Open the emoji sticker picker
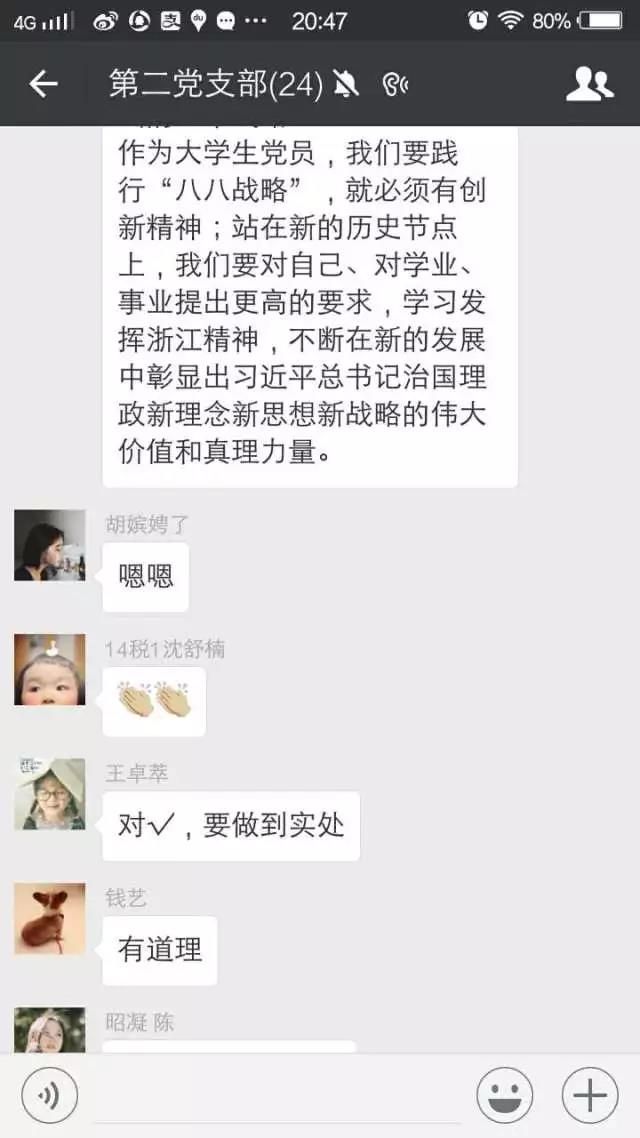The height and width of the screenshot is (1138, 640). (x=504, y=1096)
